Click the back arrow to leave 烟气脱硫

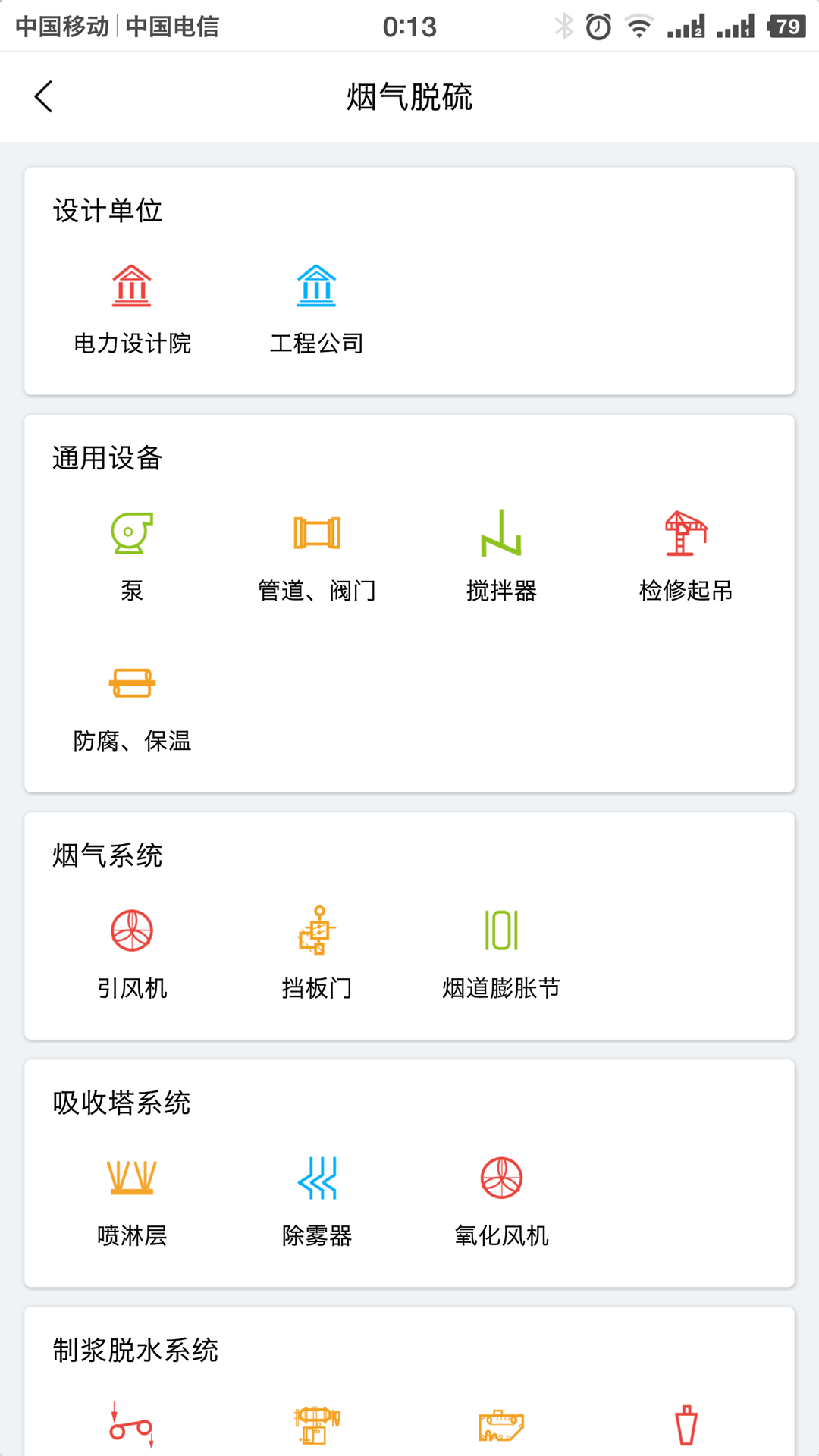click(x=42, y=96)
